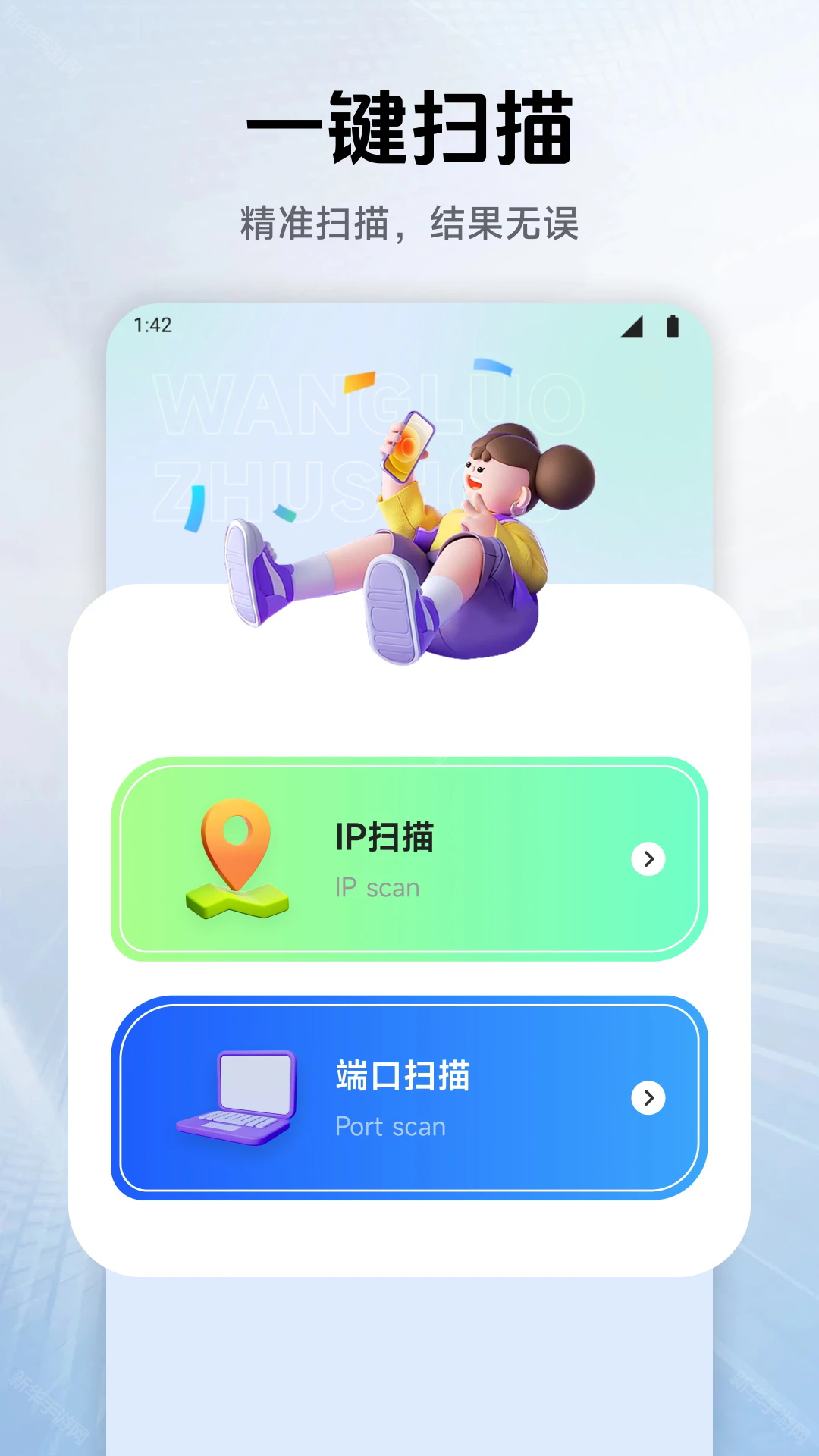
Task: Click the Port scan subtitle text
Action: click(390, 1127)
